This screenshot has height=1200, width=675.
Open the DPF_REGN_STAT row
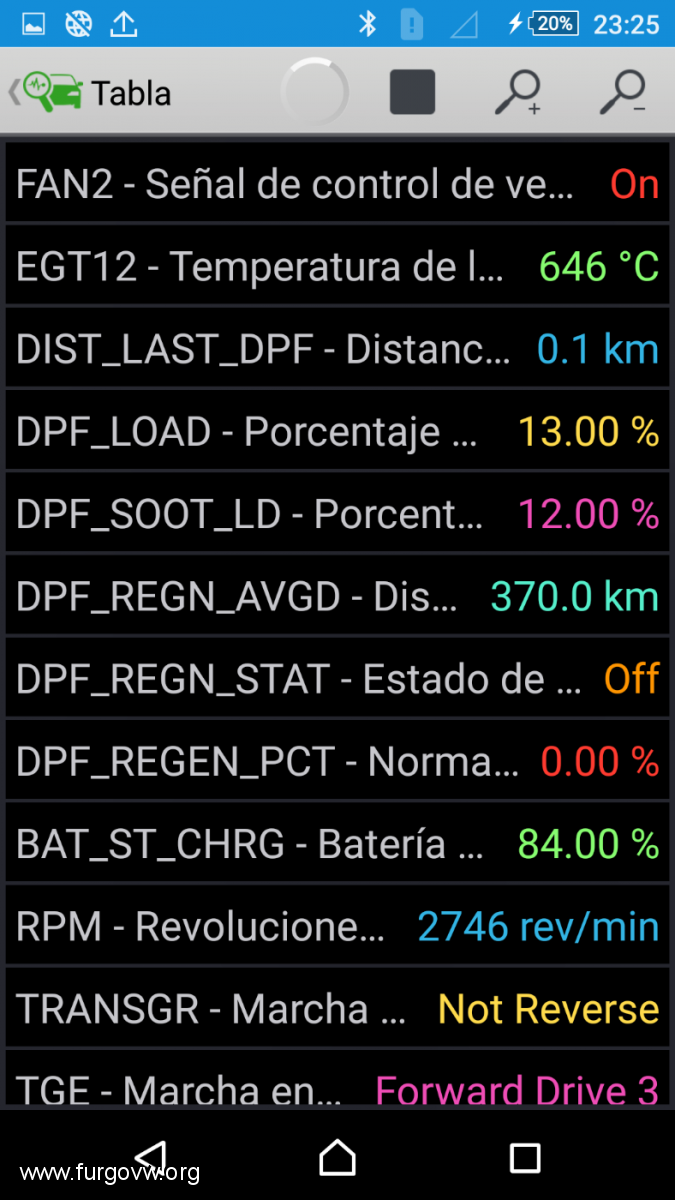(x=337, y=679)
